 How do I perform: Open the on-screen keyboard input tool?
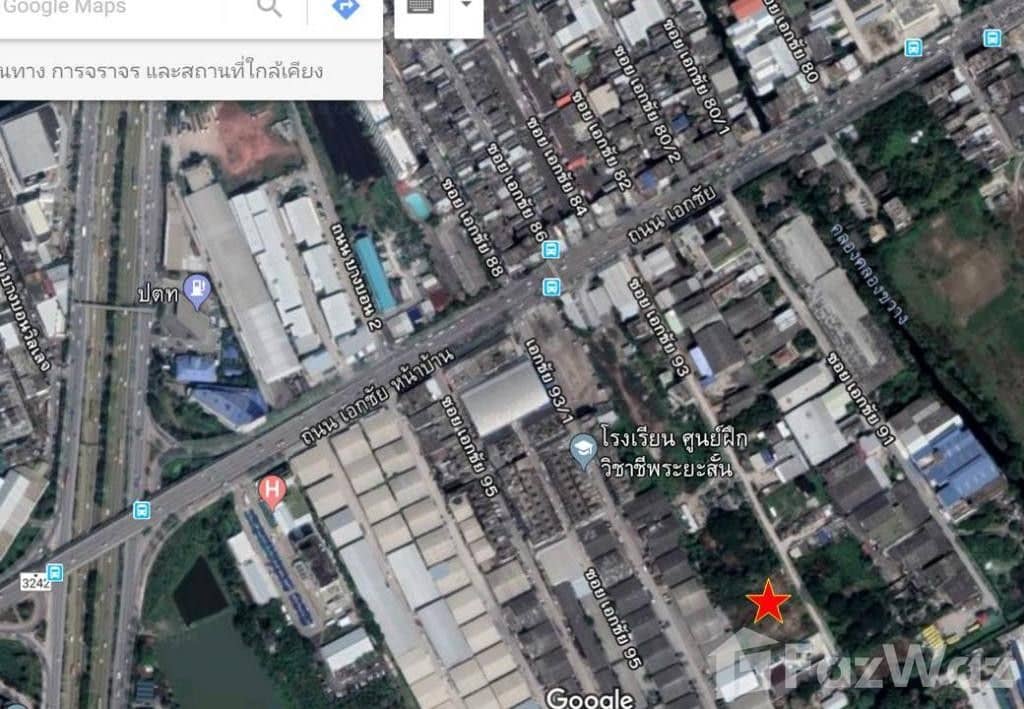421,8
